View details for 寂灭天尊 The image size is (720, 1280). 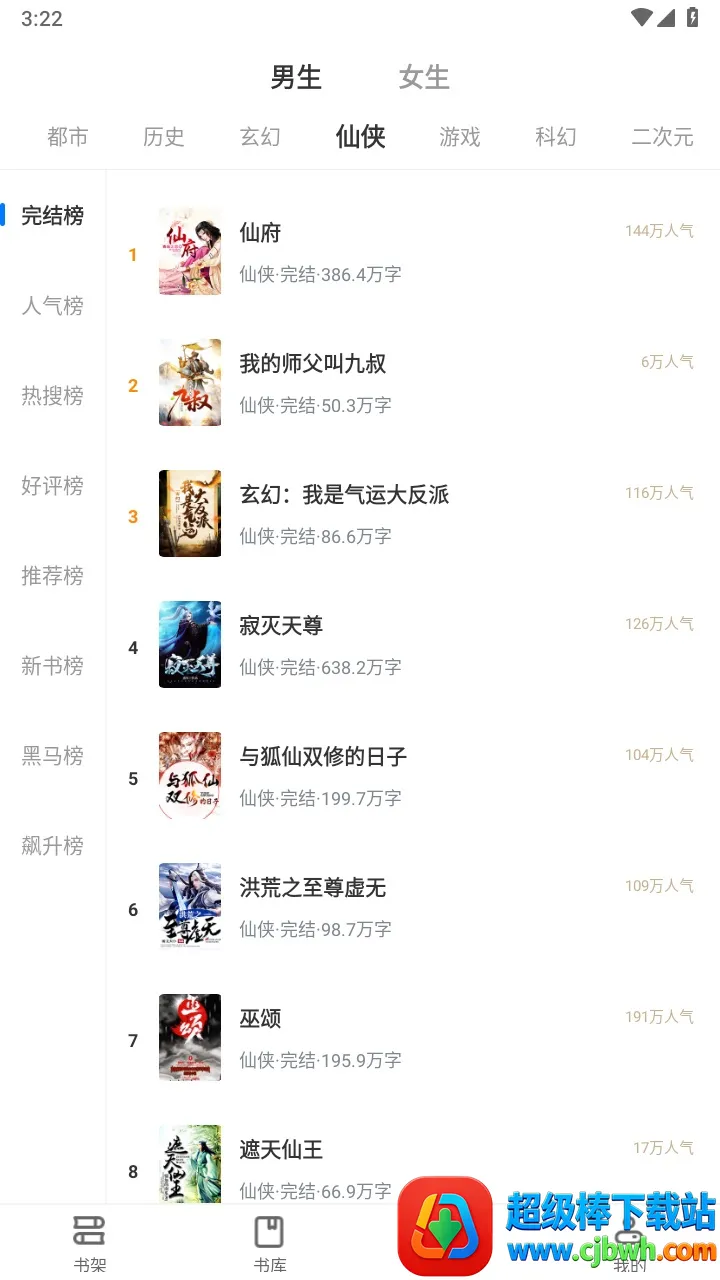pos(281,626)
